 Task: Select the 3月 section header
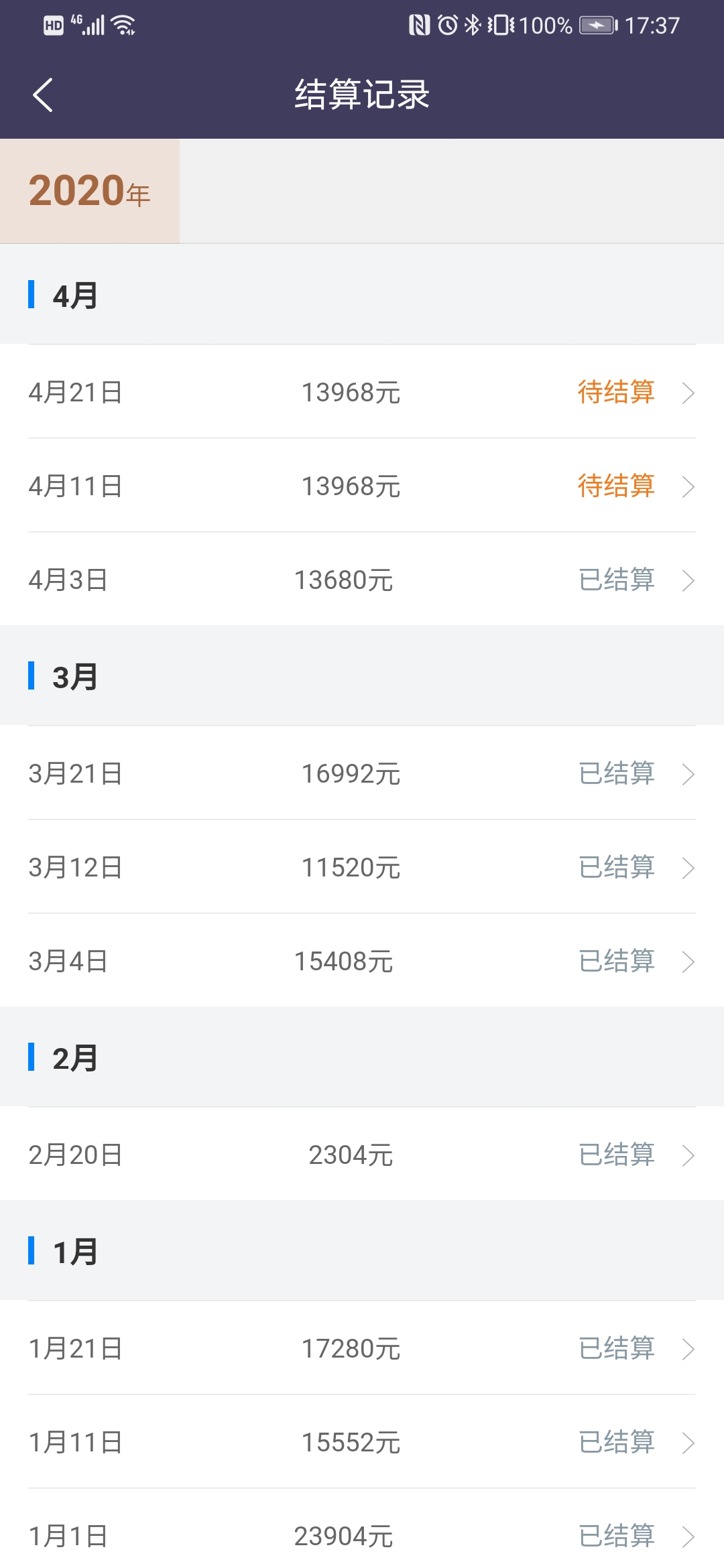(74, 677)
